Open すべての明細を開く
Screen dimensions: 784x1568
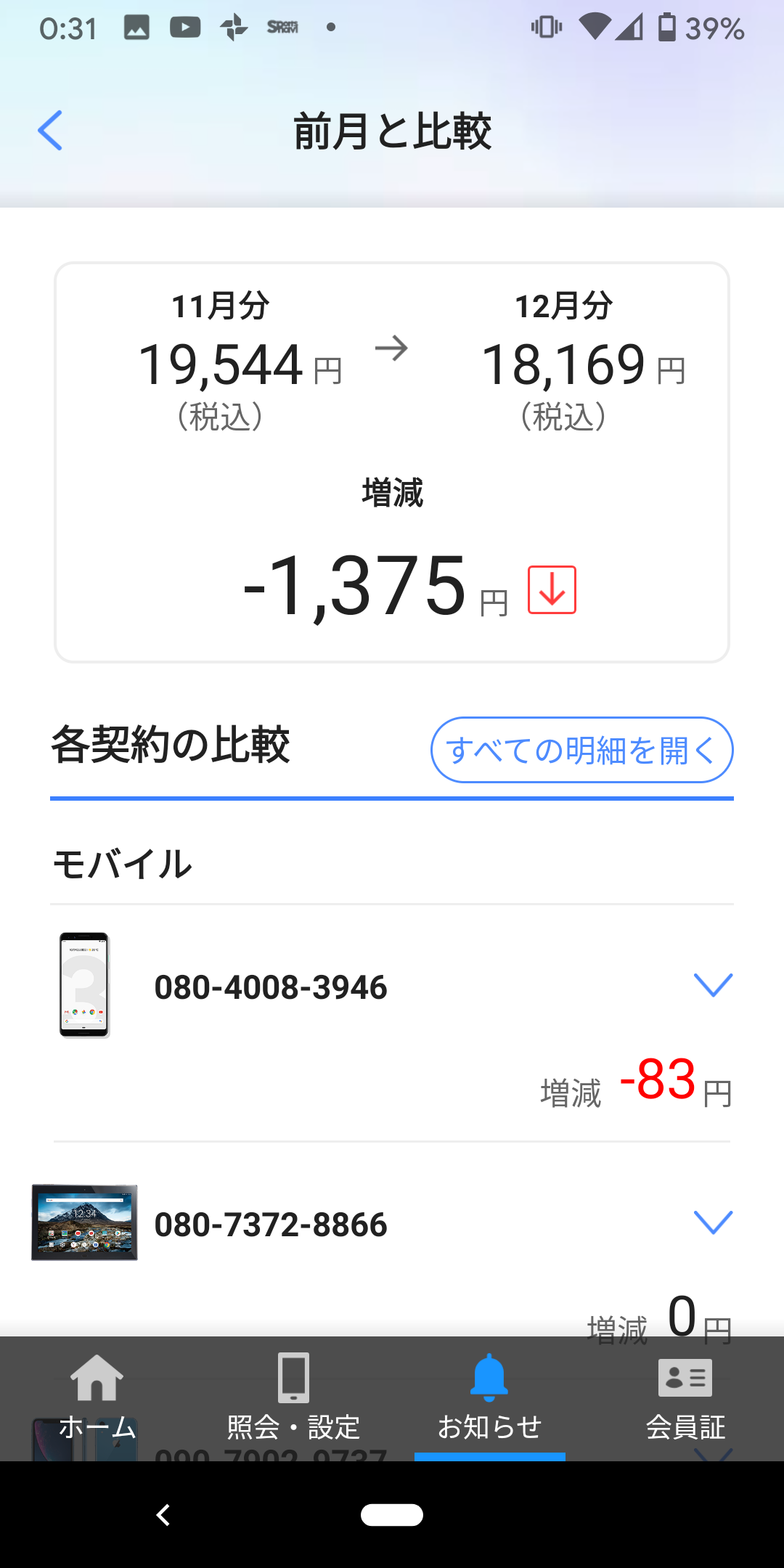581,750
